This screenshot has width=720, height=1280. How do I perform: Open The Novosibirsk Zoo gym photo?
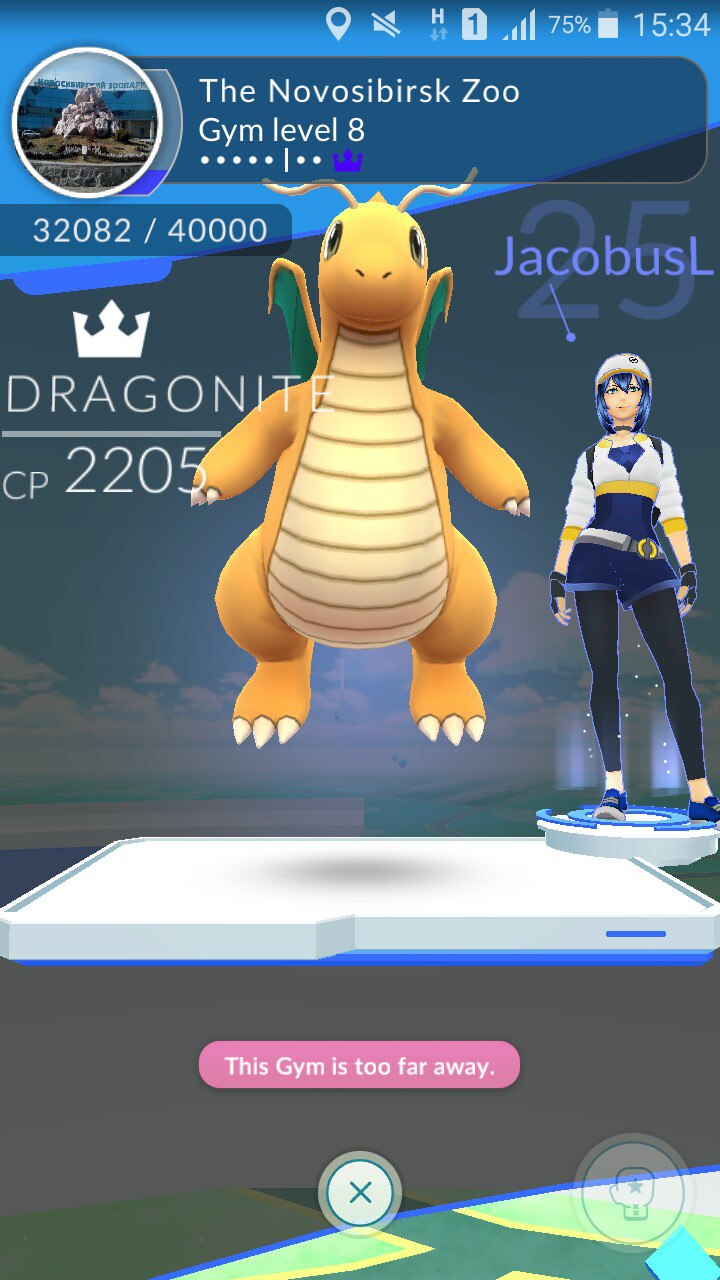click(x=87, y=122)
